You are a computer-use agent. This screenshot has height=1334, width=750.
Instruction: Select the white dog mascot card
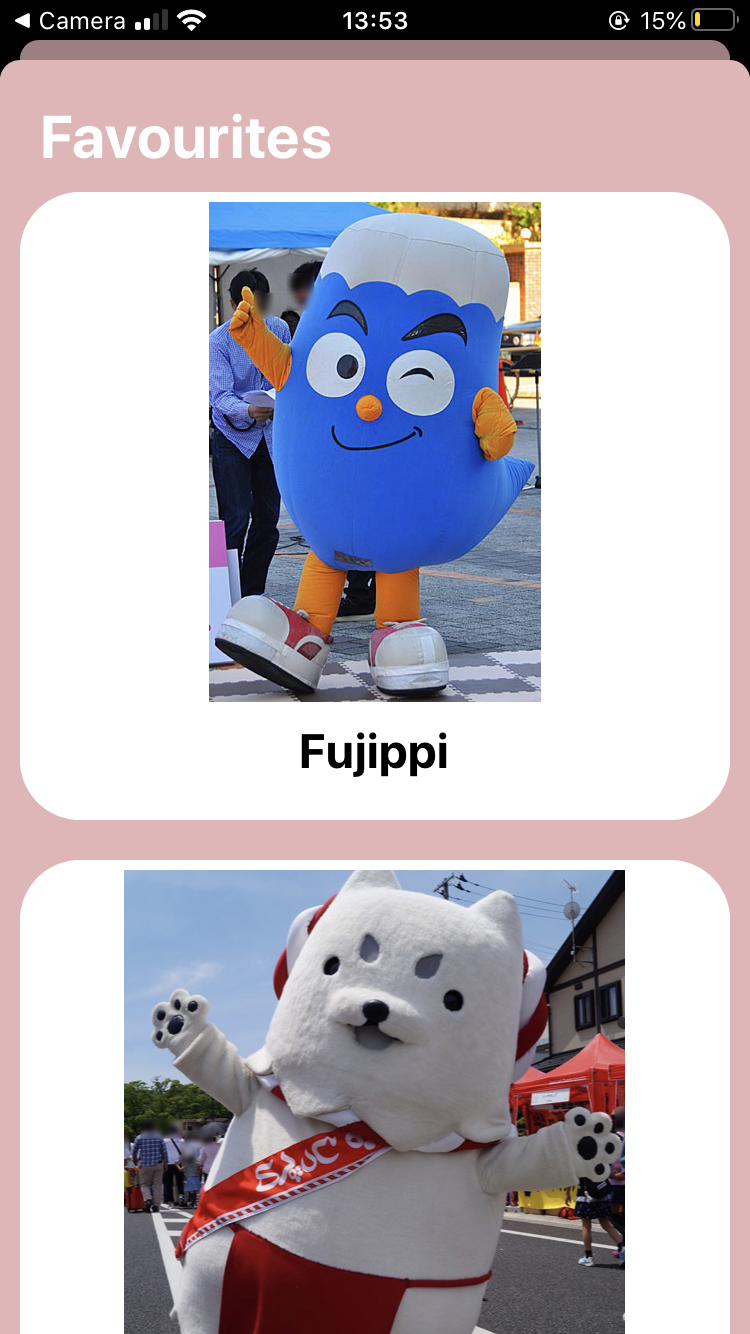click(374, 1100)
